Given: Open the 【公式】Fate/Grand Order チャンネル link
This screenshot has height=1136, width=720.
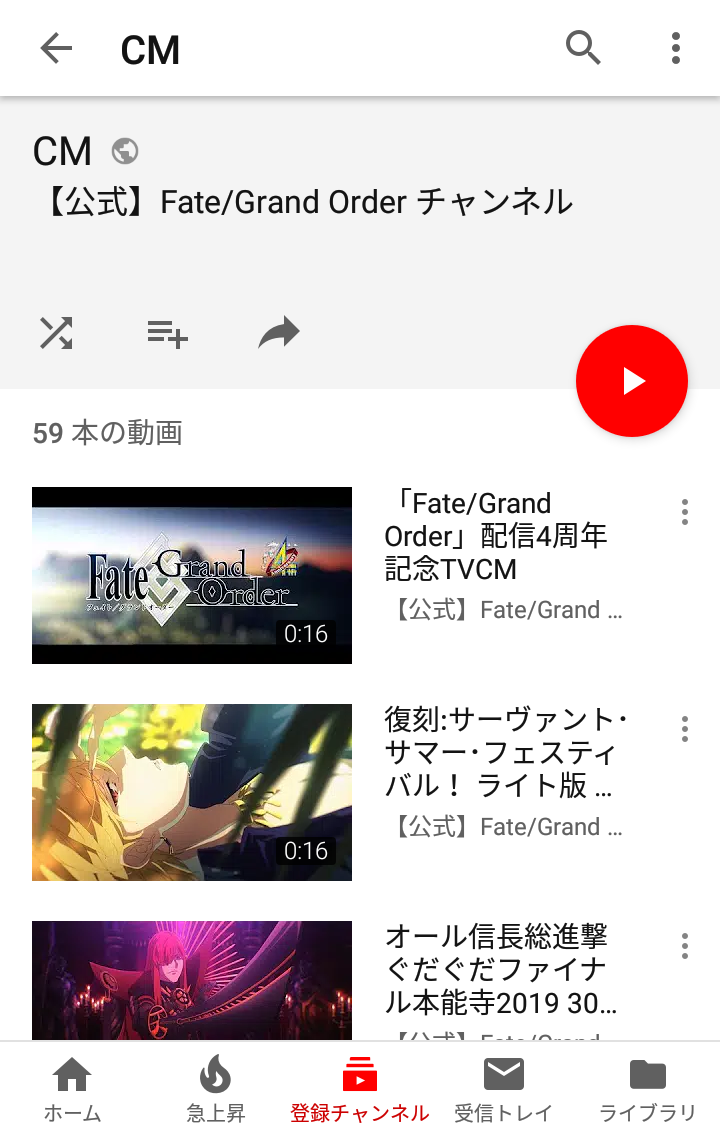Looking at the screenshot, I should (305, 202).
